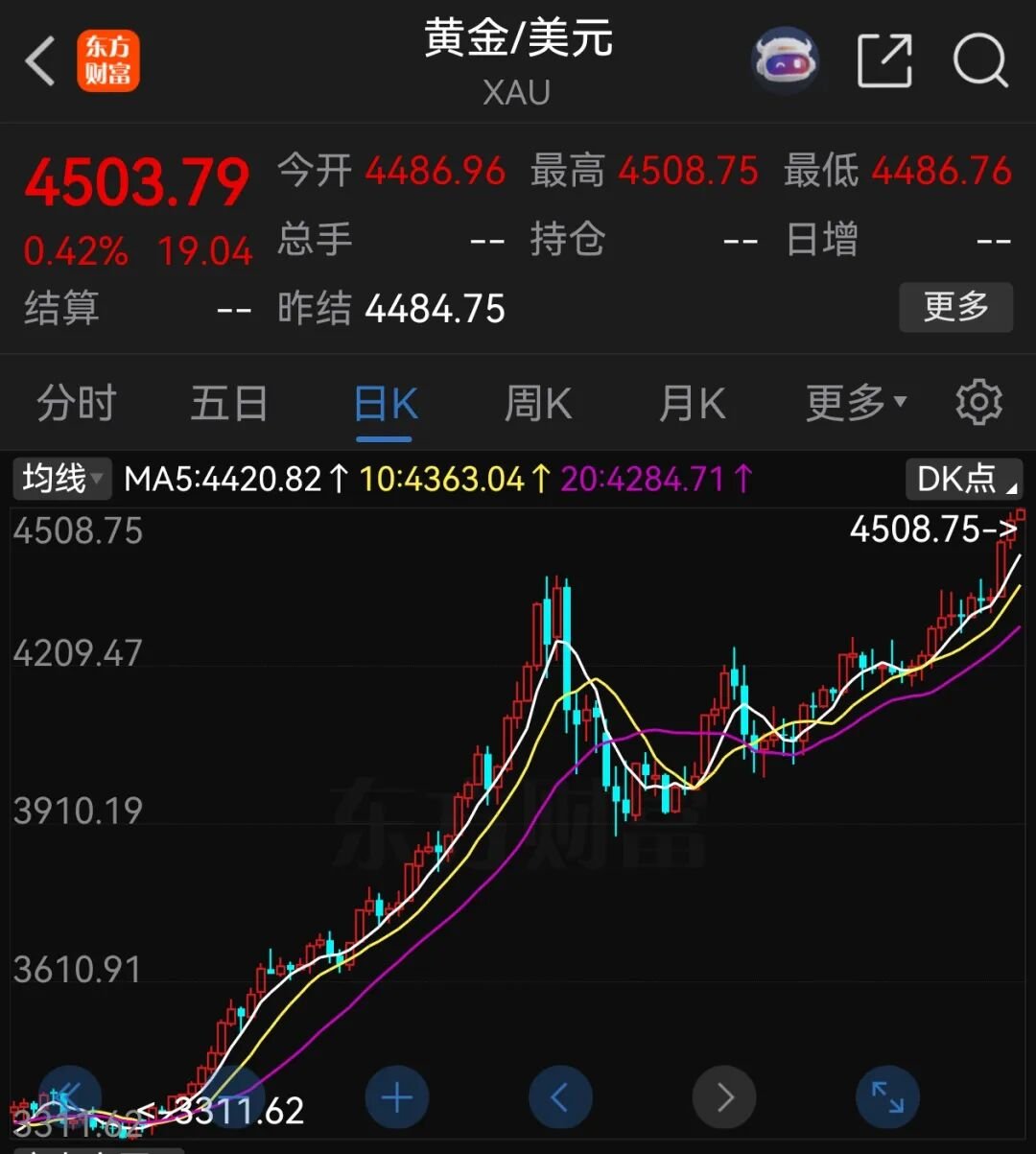This screenshot has width=1036, height=1154.
Task: Select the 月K monthly view
Action: click(691, 403)
